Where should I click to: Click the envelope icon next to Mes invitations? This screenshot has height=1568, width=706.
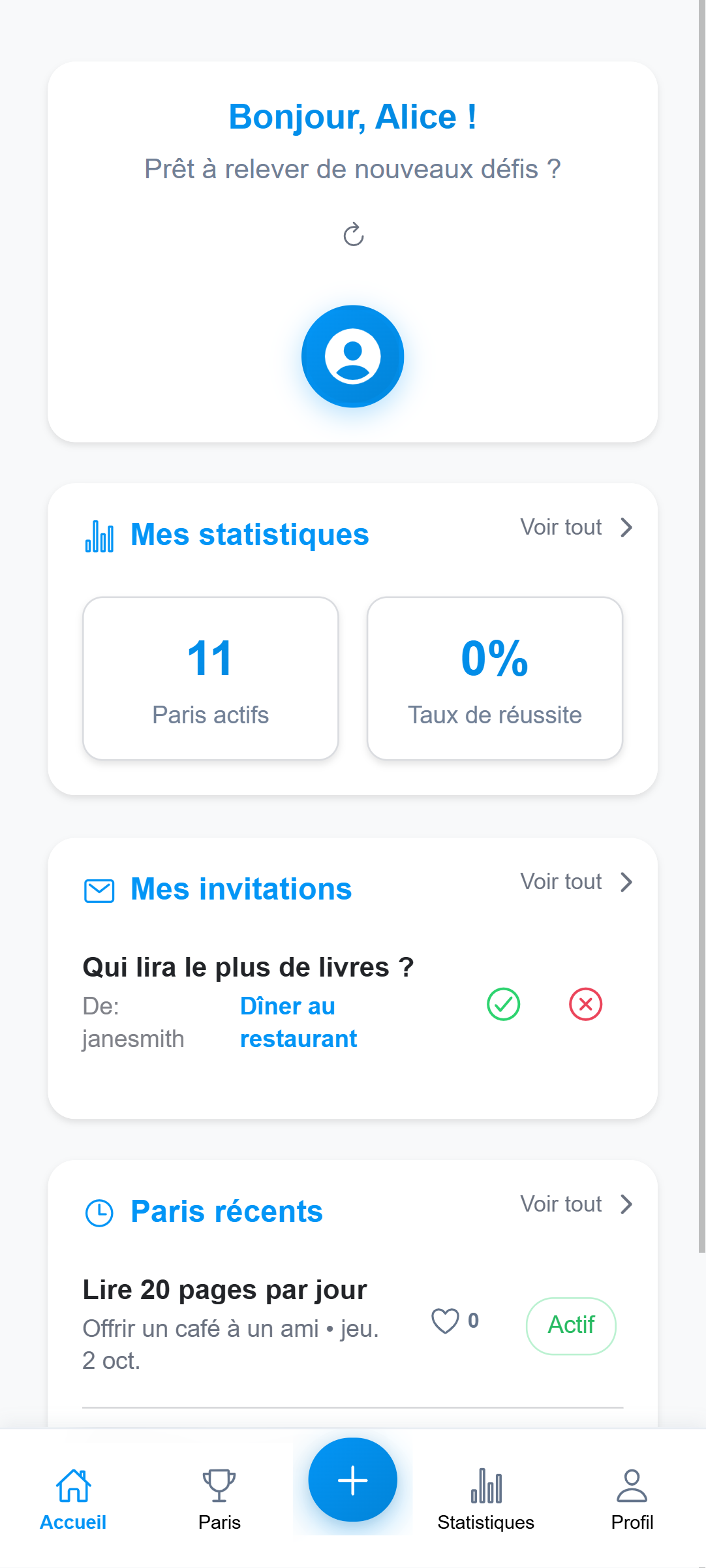point(99,889)
